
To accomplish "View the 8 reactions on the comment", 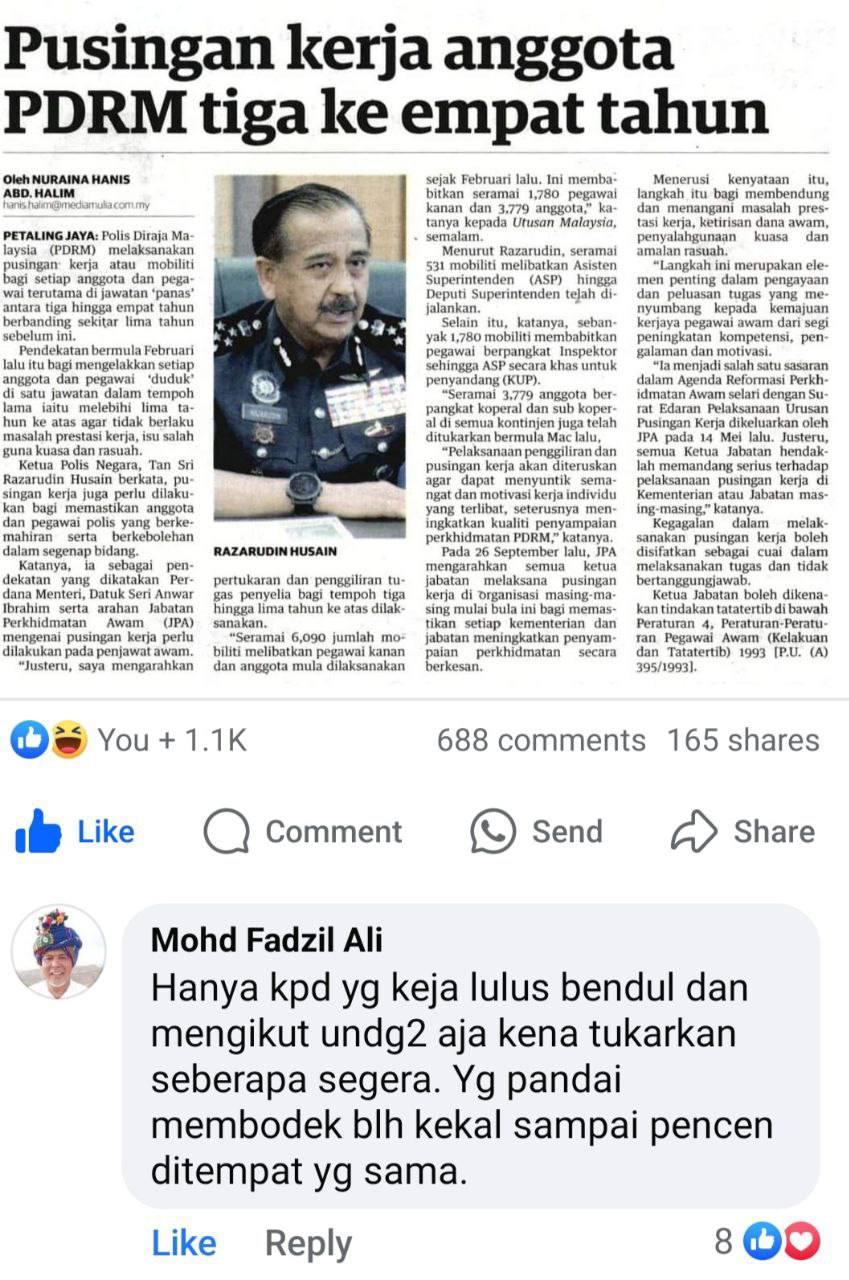I will (768, 1242).
